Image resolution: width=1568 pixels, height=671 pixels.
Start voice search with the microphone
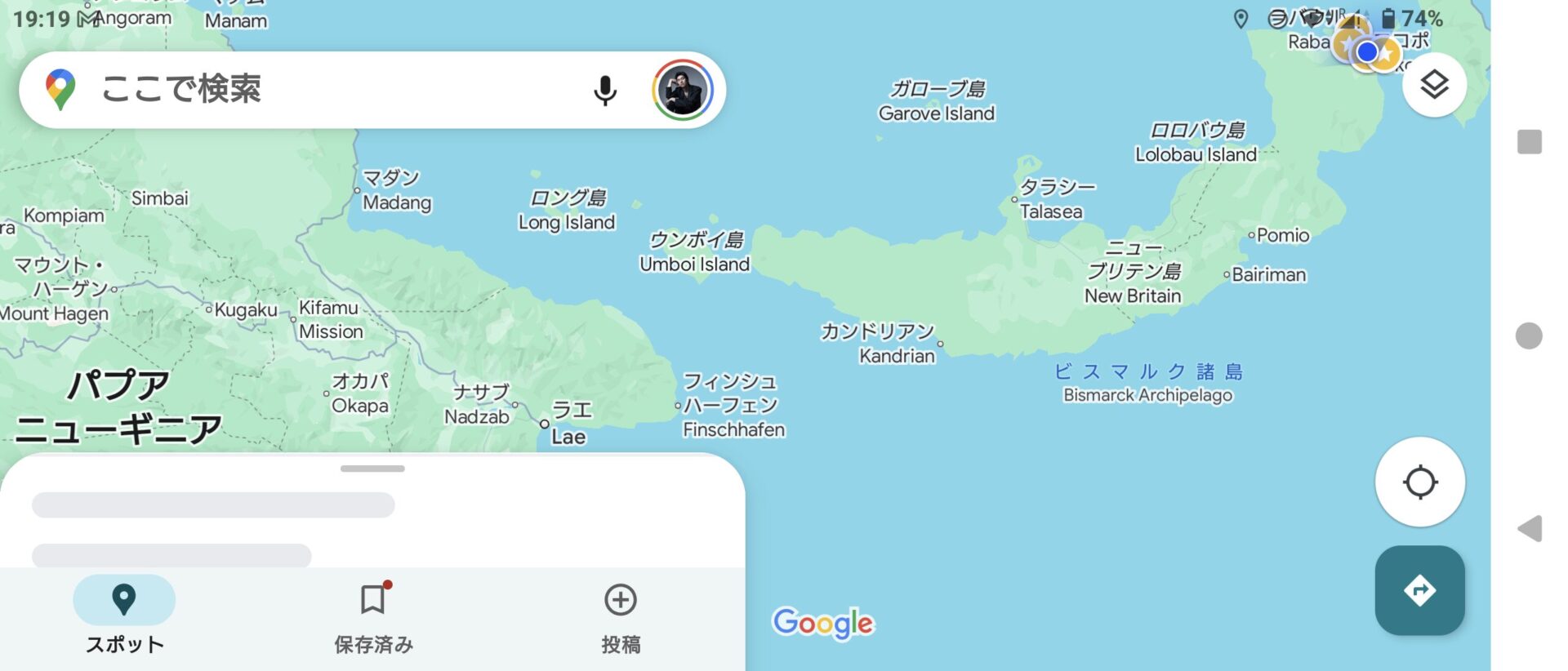604,90
